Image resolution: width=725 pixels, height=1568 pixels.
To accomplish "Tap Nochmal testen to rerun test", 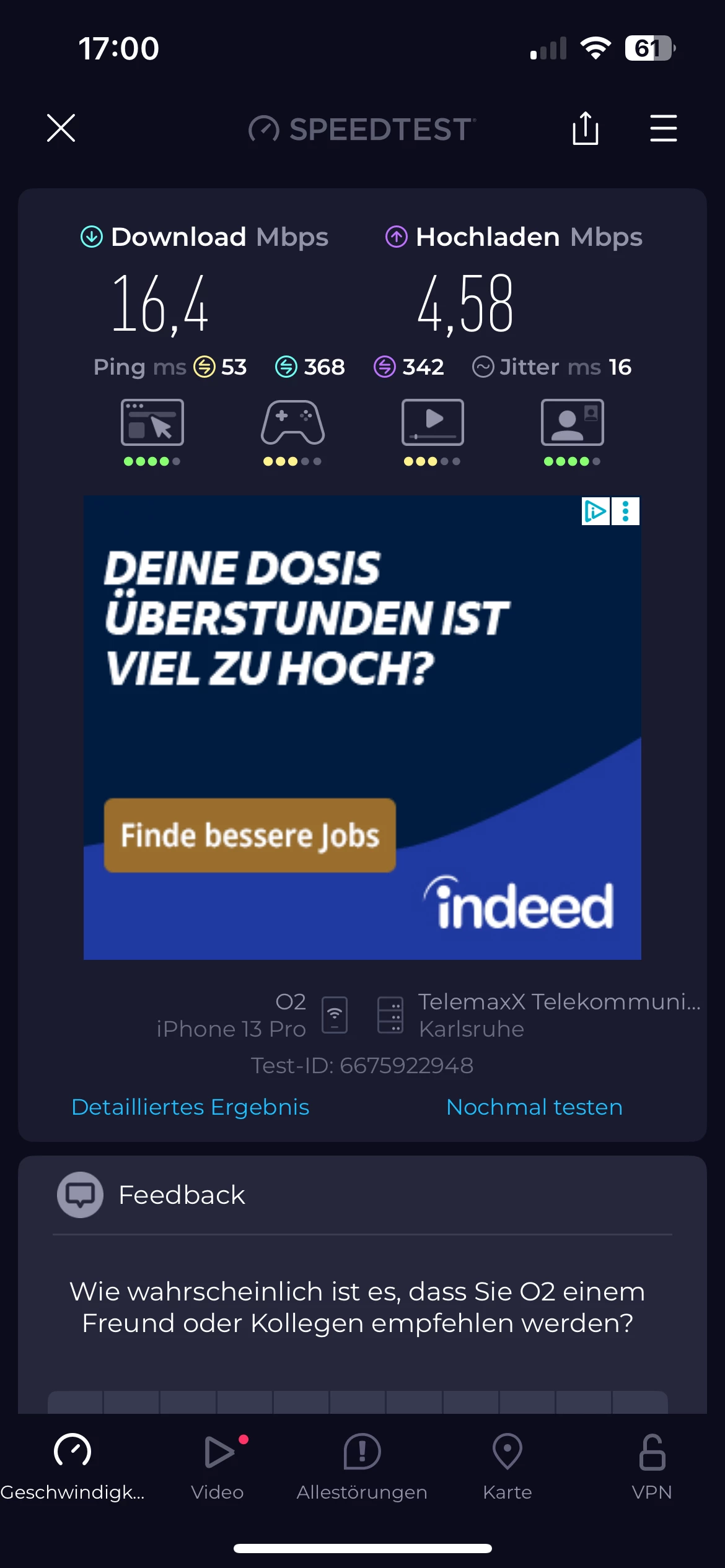I will tap(534, 1107).
